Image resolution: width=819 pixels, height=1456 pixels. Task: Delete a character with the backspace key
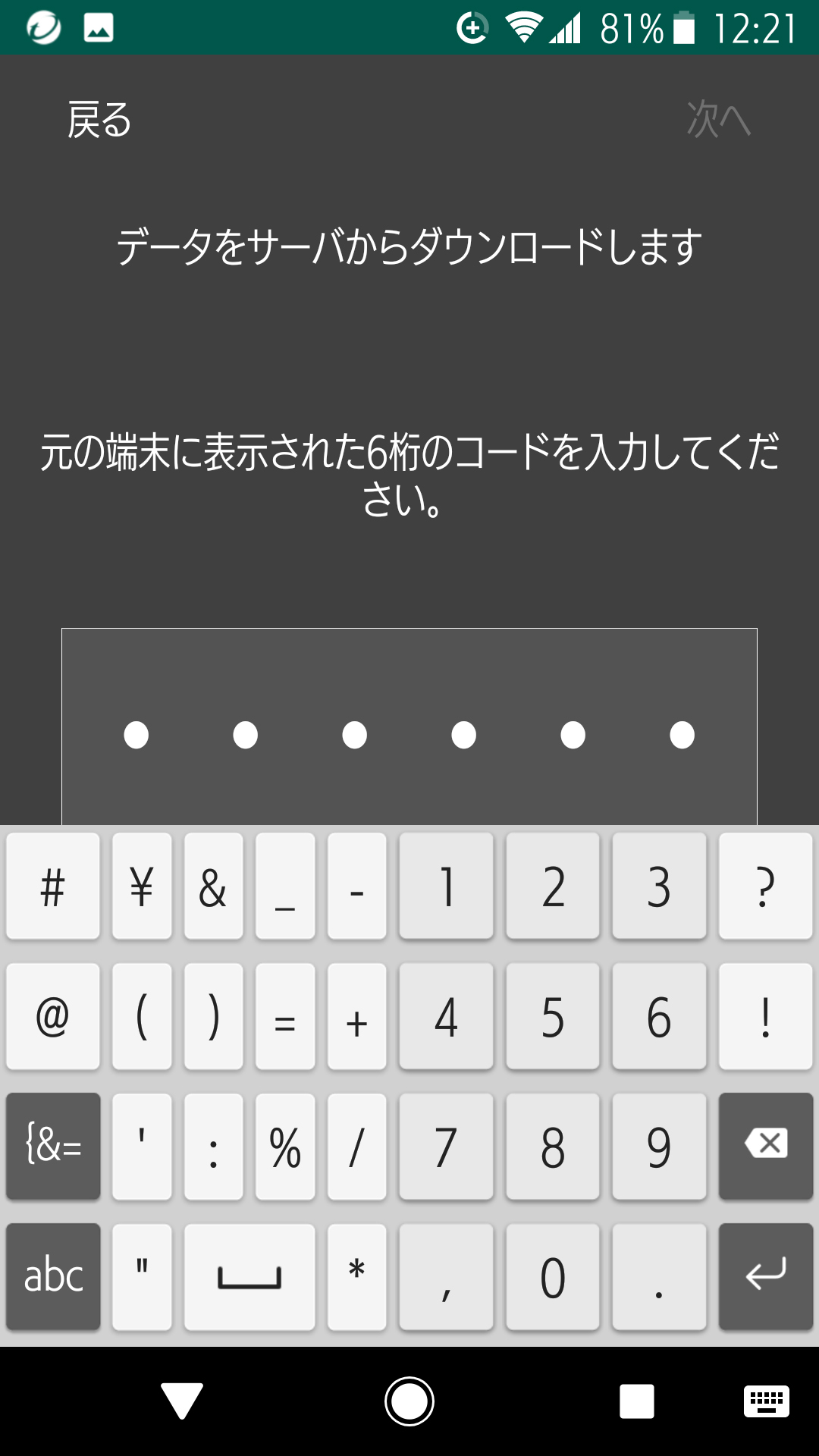tap(766, 1147)
